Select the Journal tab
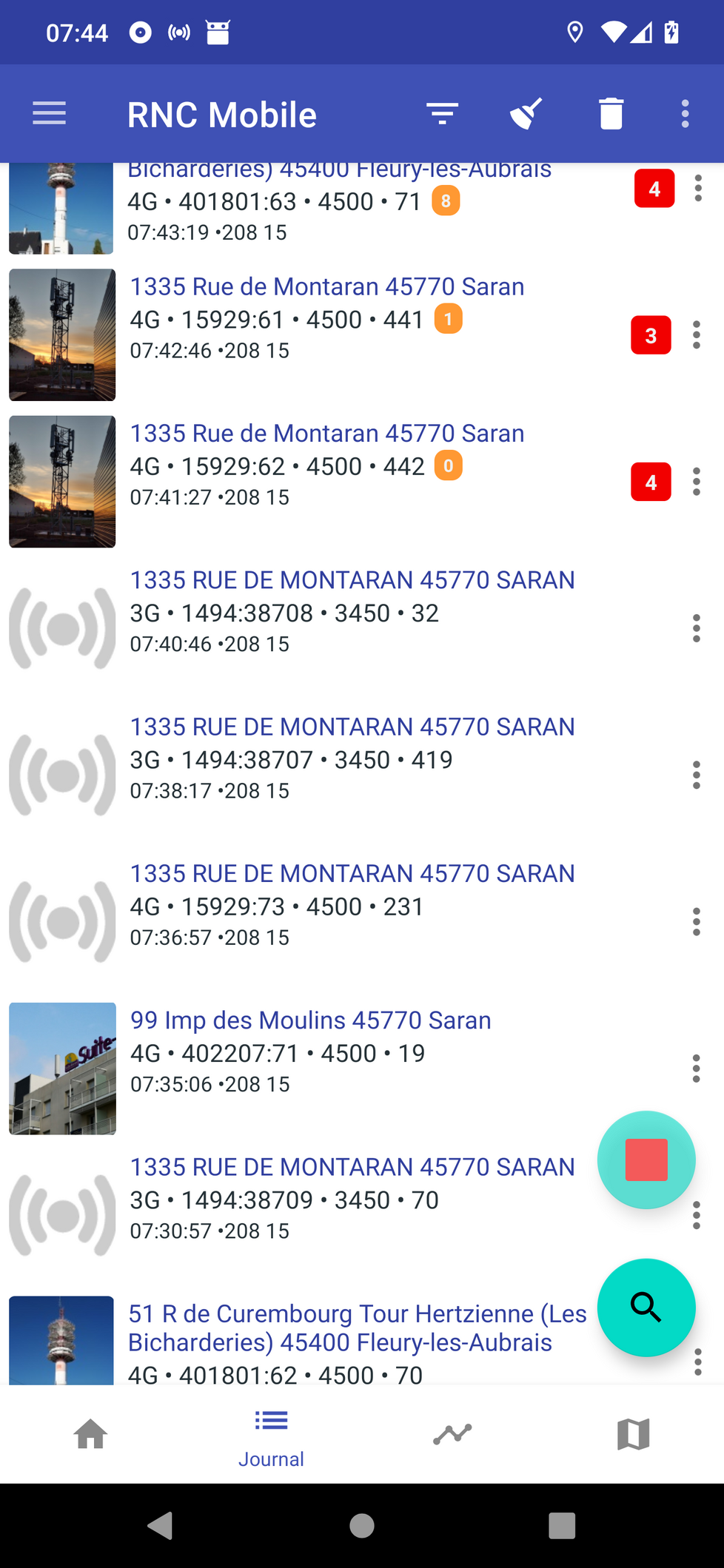 pyautogui.click(x=271, y=1436)
